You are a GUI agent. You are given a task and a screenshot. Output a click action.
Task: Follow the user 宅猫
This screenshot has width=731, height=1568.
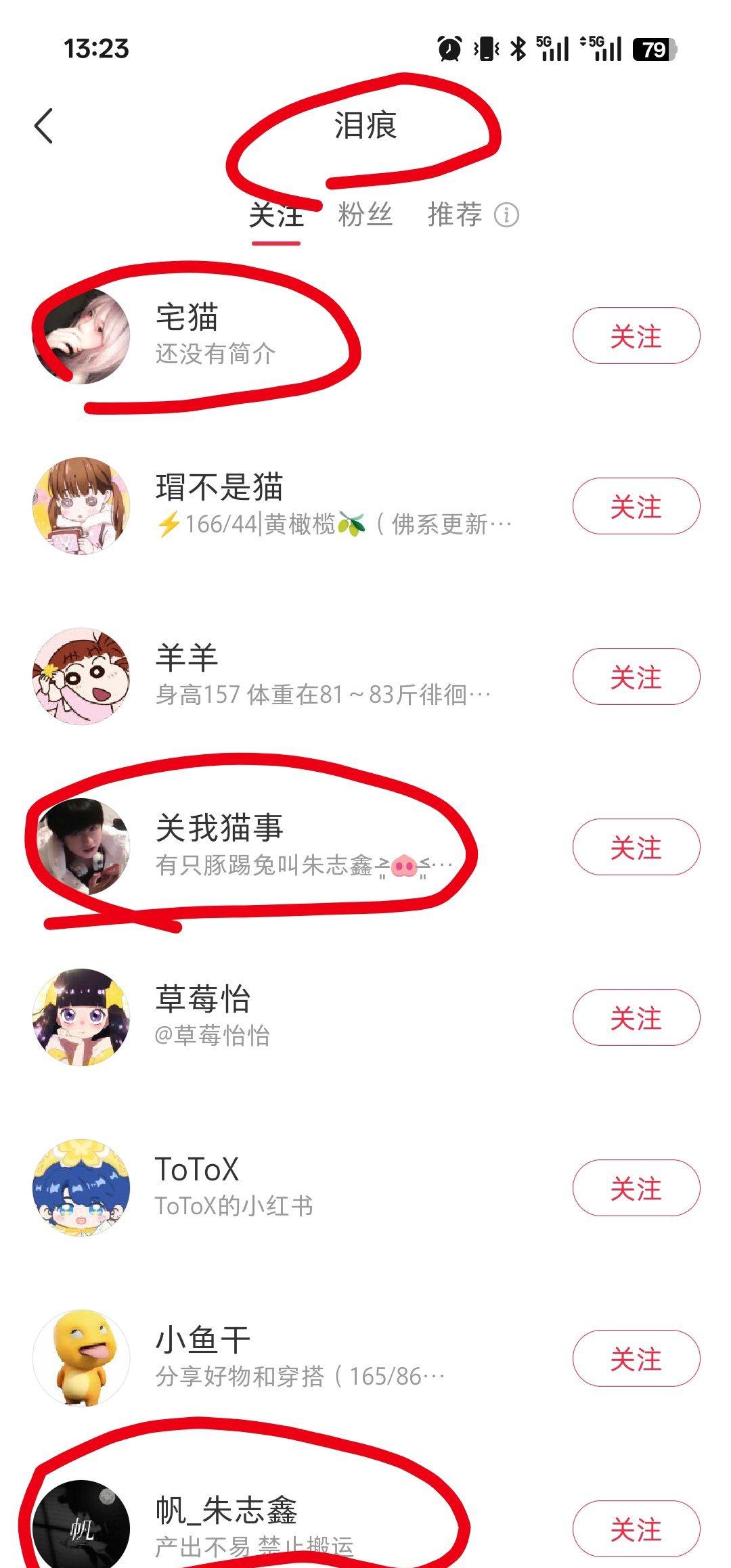636,336
